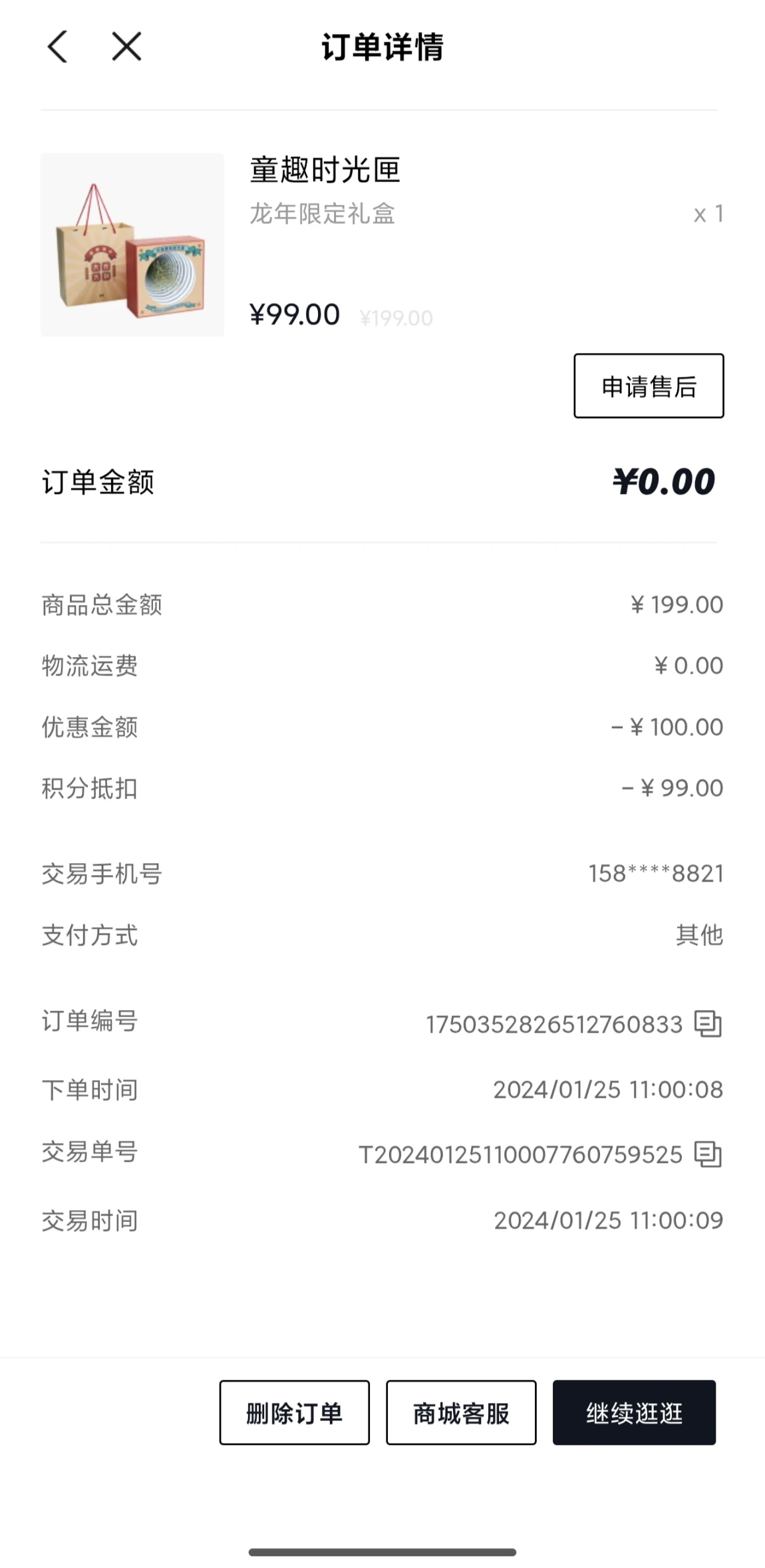765x1568 pixels.
Task: Contact 商城客服 support
Action: [x=461, y=1412]
